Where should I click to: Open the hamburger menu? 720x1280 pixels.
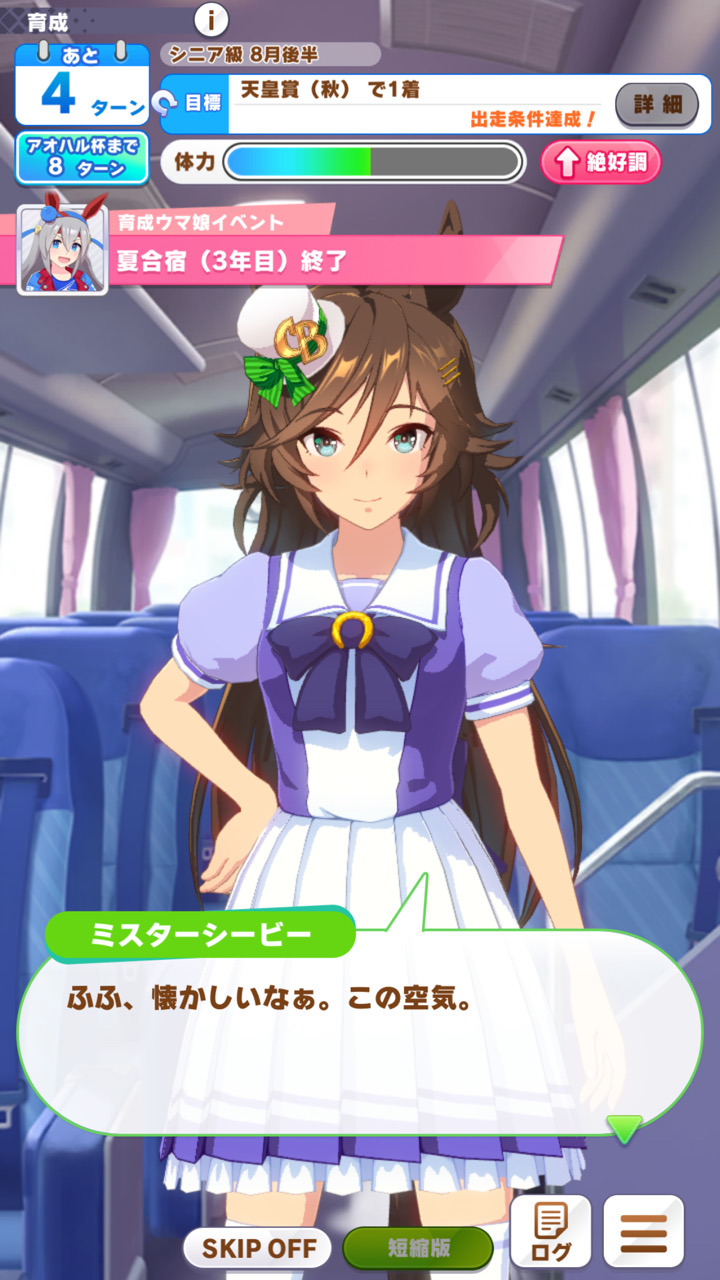point(643,1231)
